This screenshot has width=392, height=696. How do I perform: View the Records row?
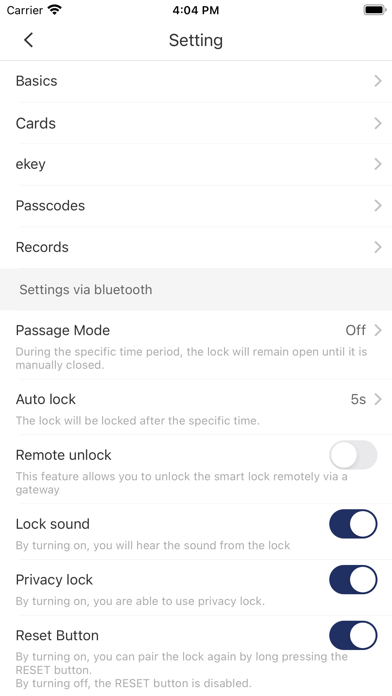196,247
